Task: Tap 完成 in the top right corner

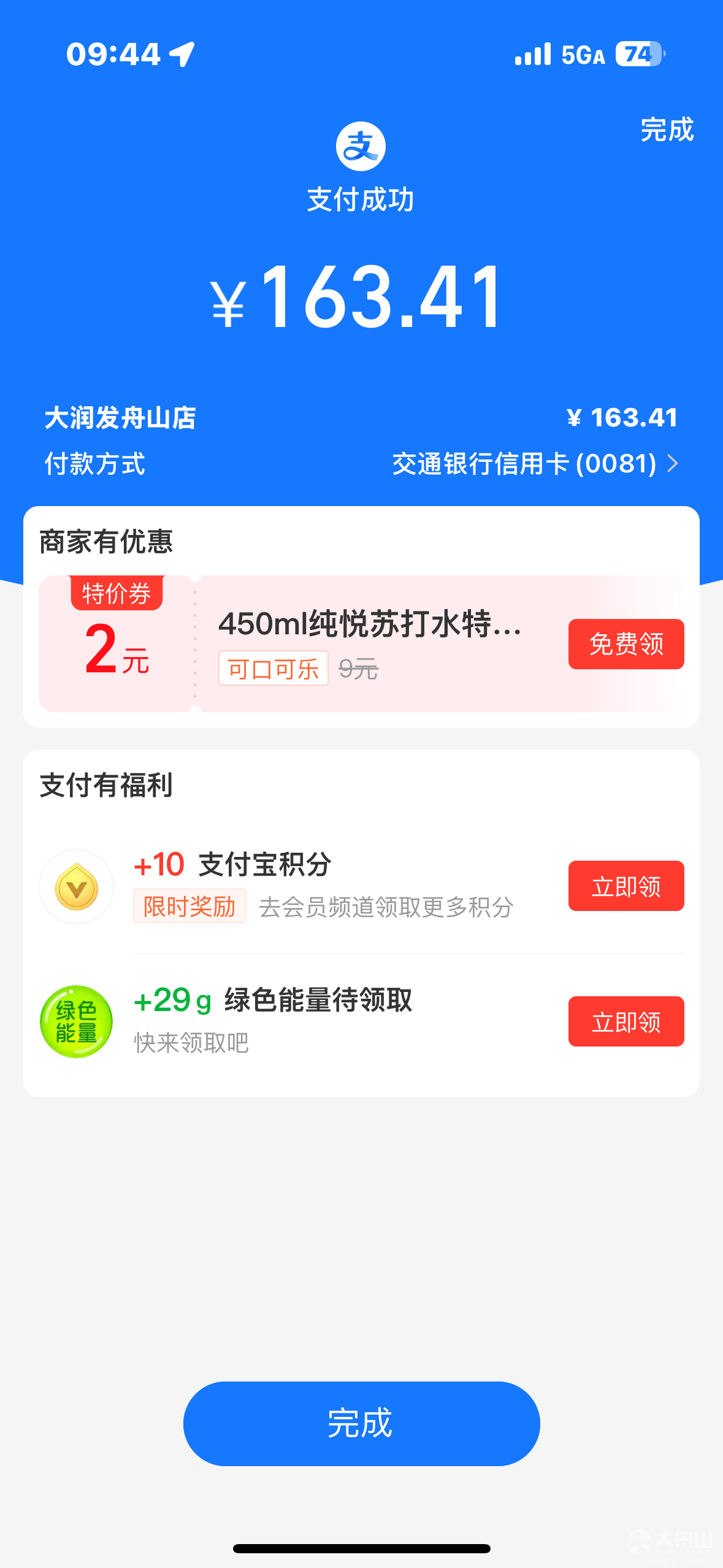Action: (x=667, y=129)
